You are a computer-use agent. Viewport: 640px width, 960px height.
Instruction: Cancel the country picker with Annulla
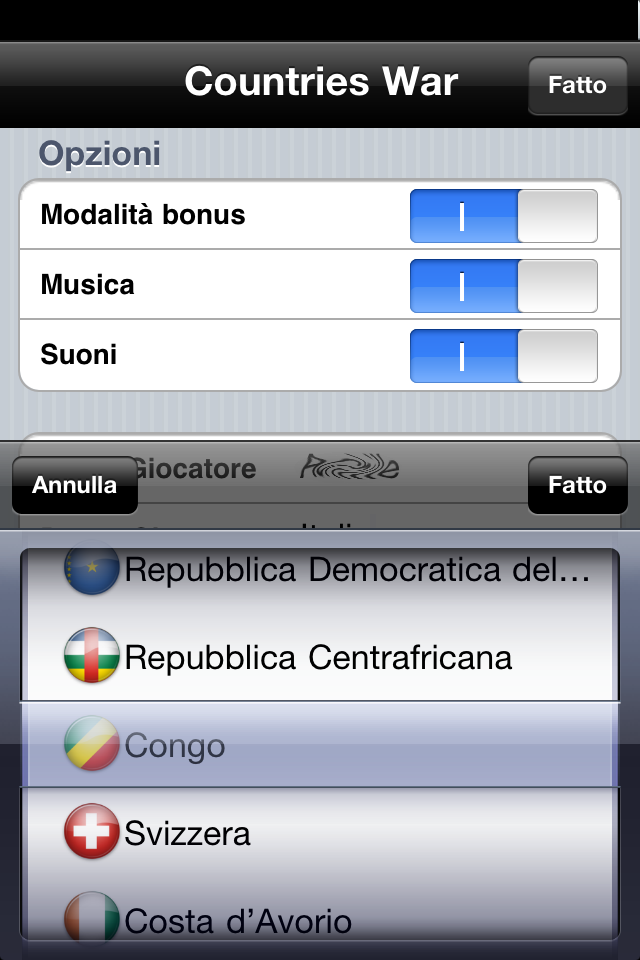click(75, 485)
